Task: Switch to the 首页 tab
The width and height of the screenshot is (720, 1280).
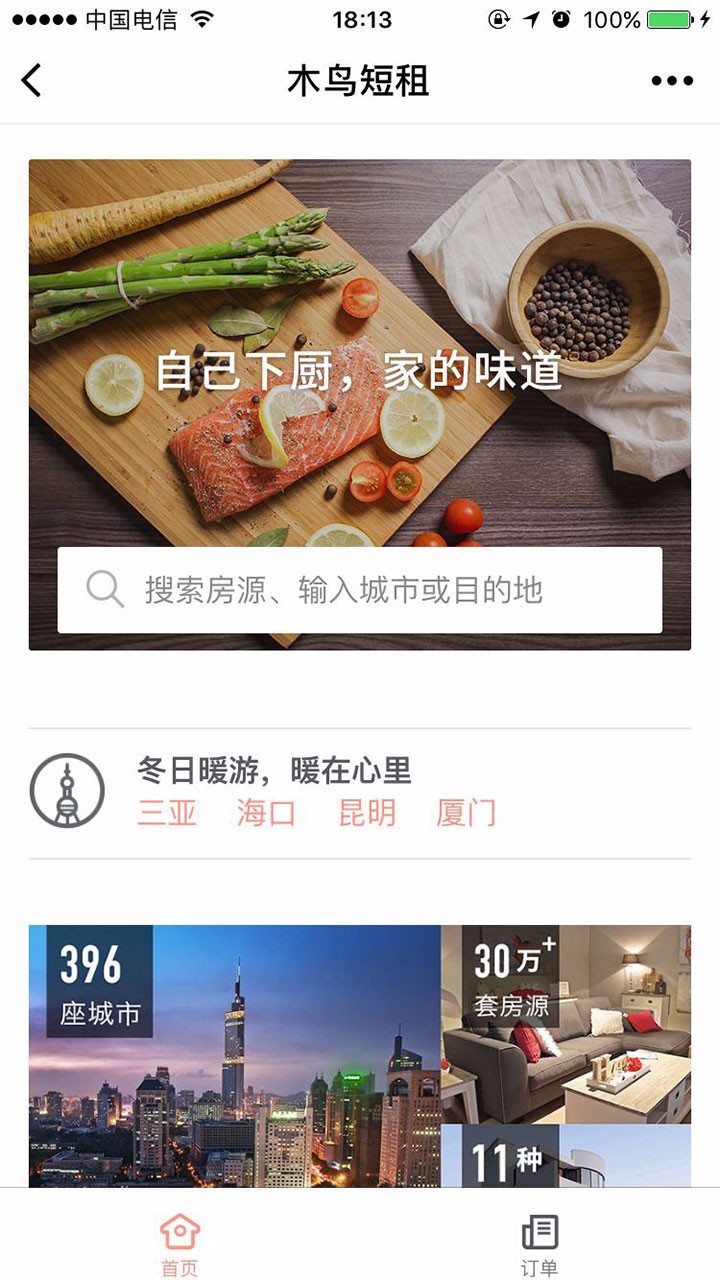Action: (180, 1245)
